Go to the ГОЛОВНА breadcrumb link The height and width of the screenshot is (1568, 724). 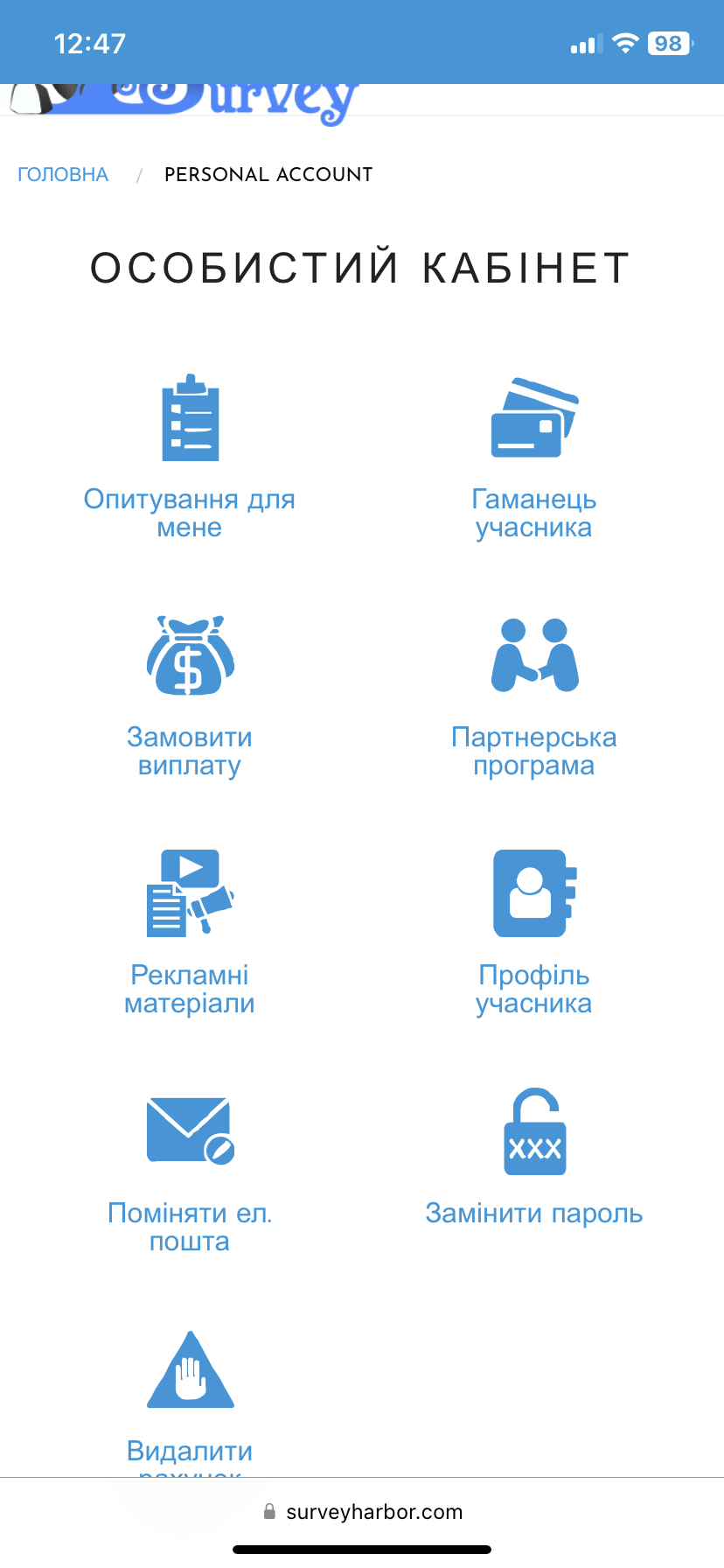(x=63, y=174)
